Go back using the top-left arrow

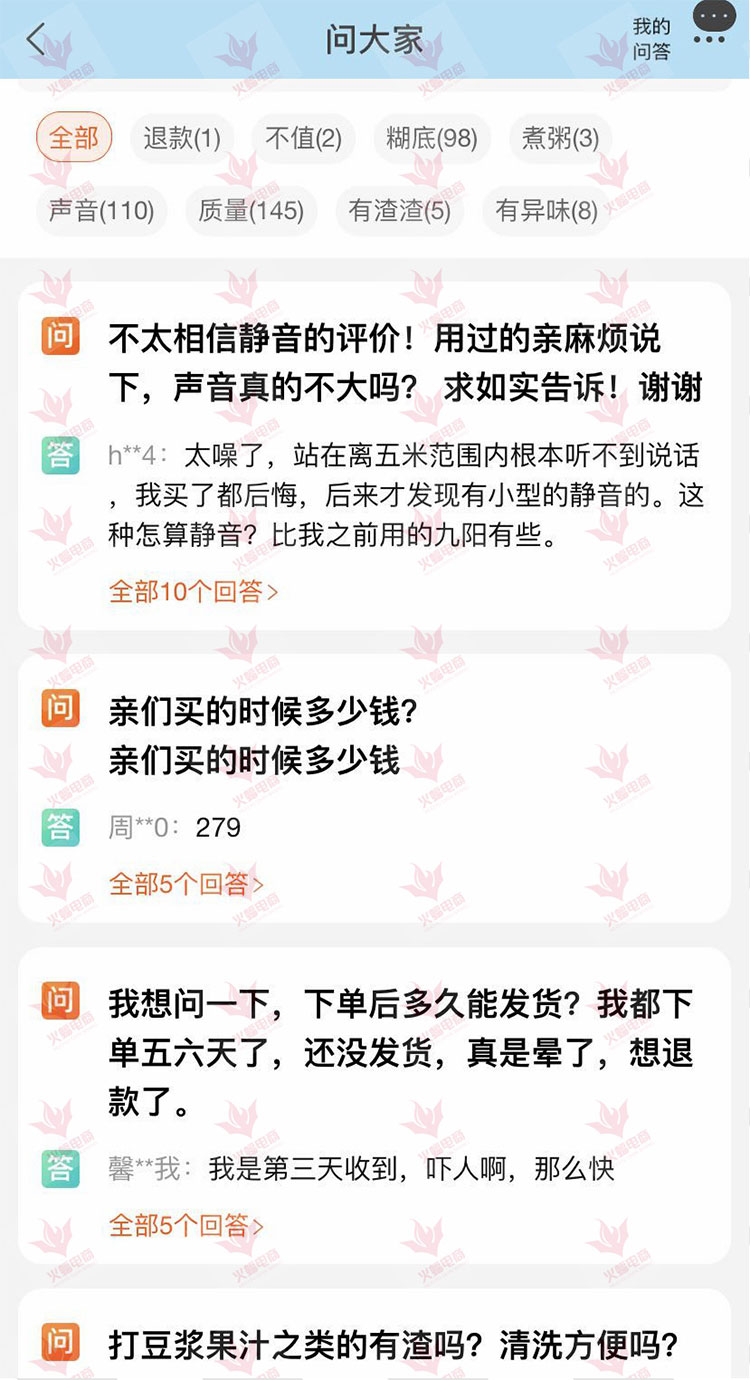(36, 40)
